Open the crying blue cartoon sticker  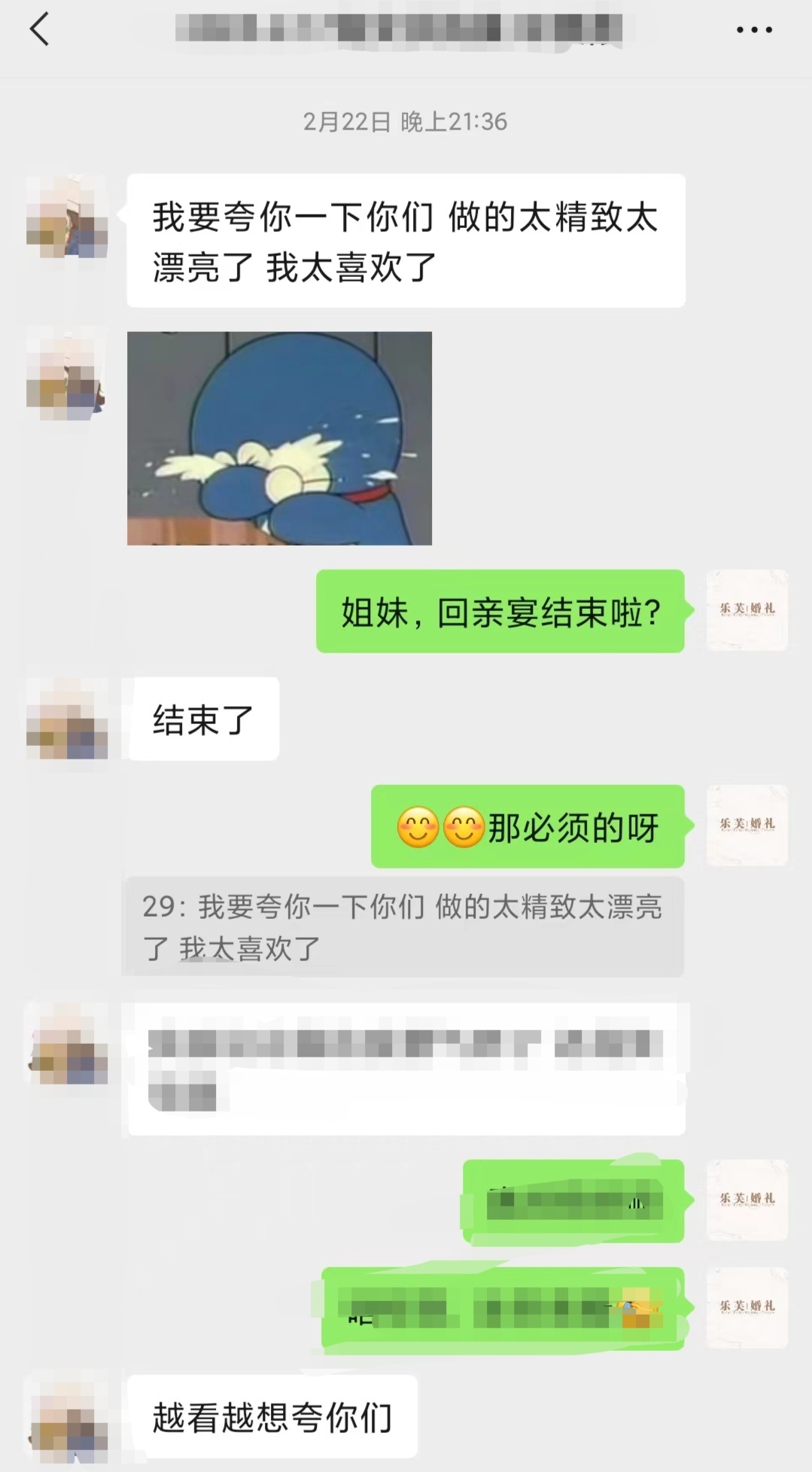pos(279,438)
